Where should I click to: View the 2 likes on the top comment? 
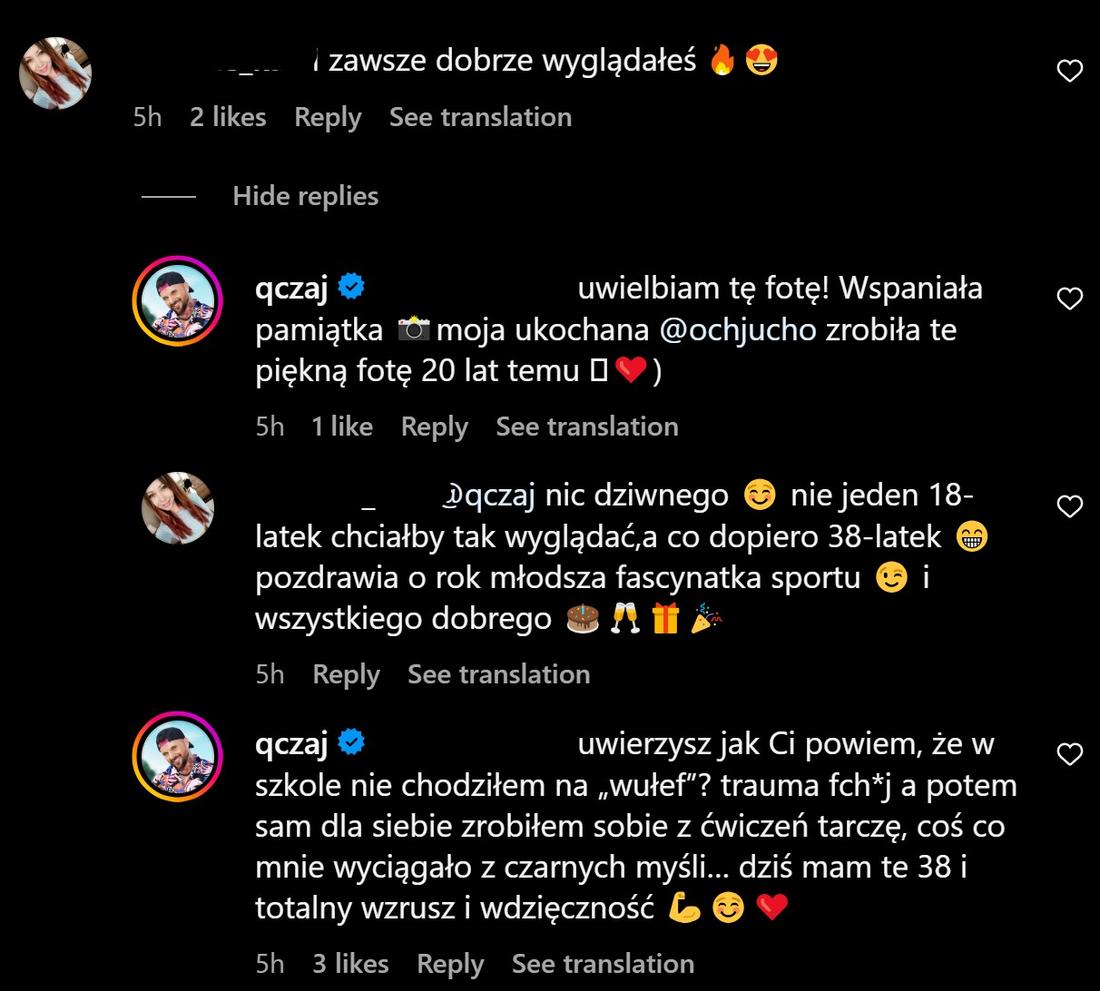coord(228,117)
